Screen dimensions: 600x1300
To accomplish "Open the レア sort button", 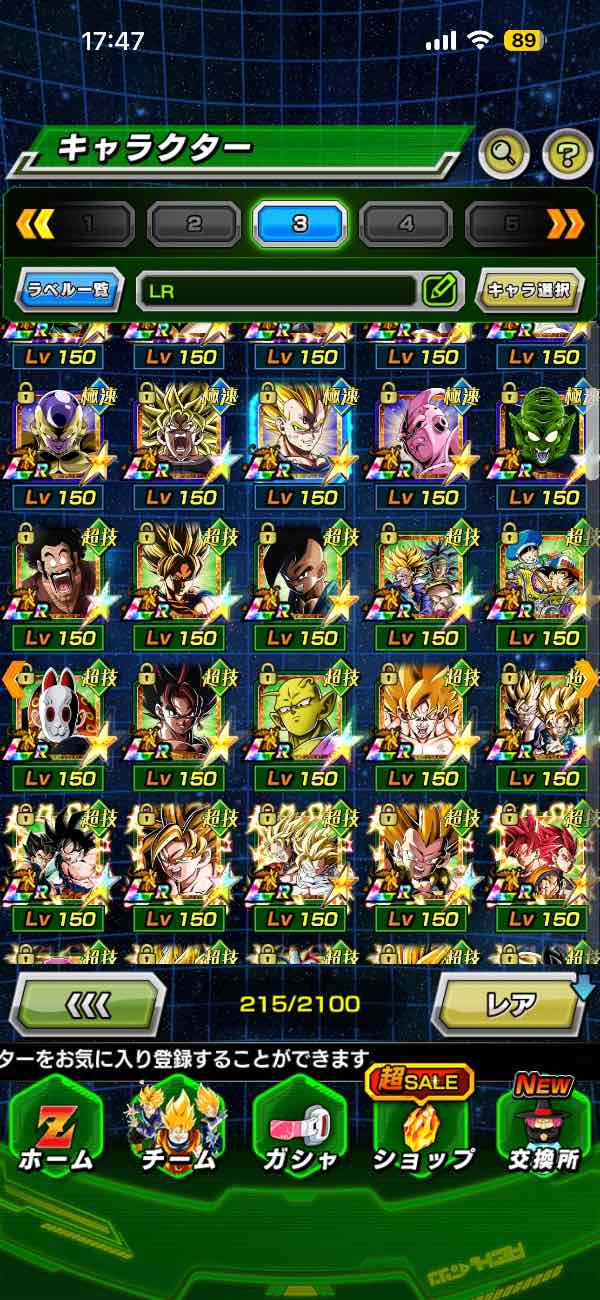I will [509, 1003].
